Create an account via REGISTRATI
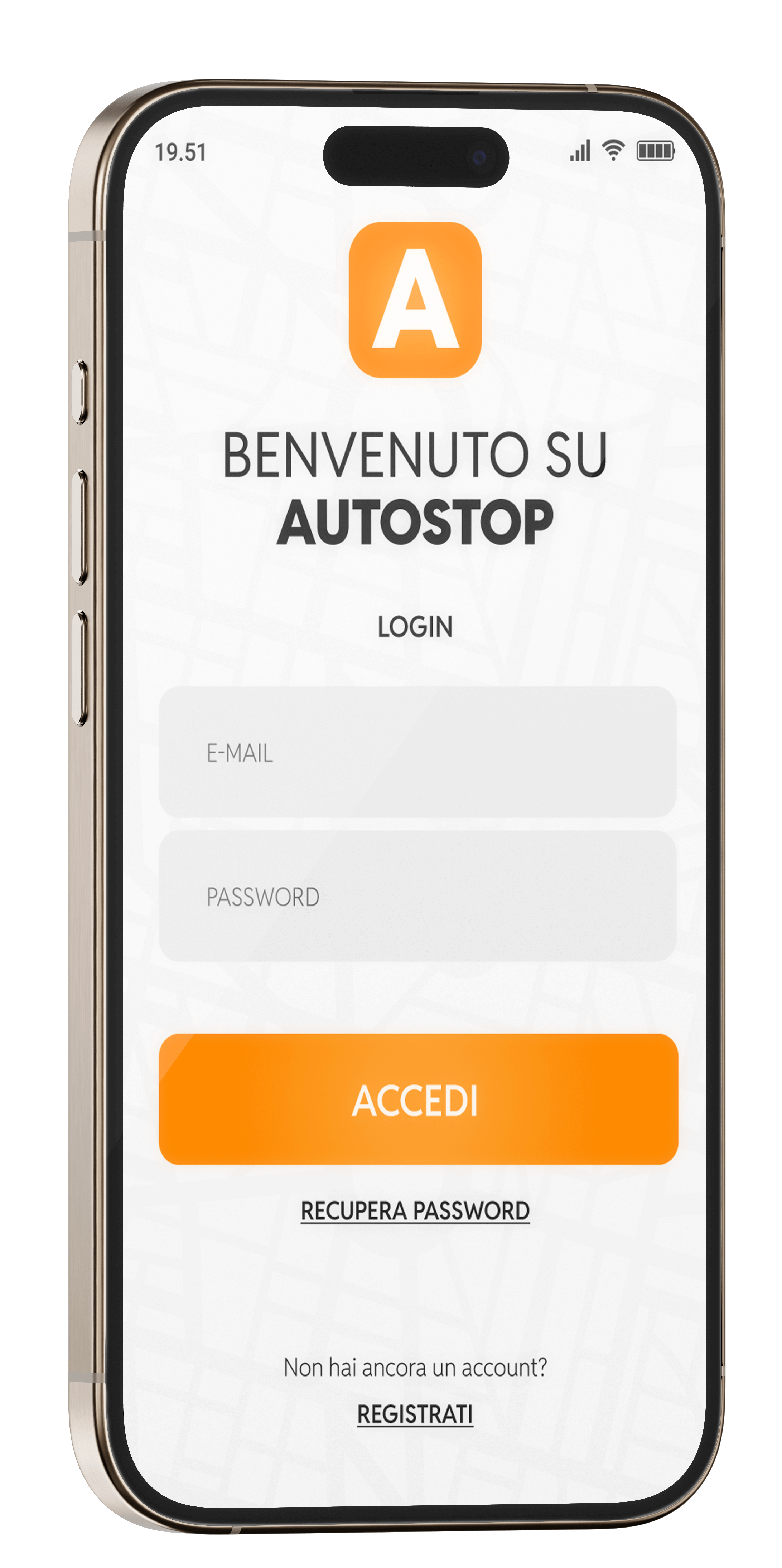The width and height of the screenshot is (782, 1568). tap(415, 1413)
